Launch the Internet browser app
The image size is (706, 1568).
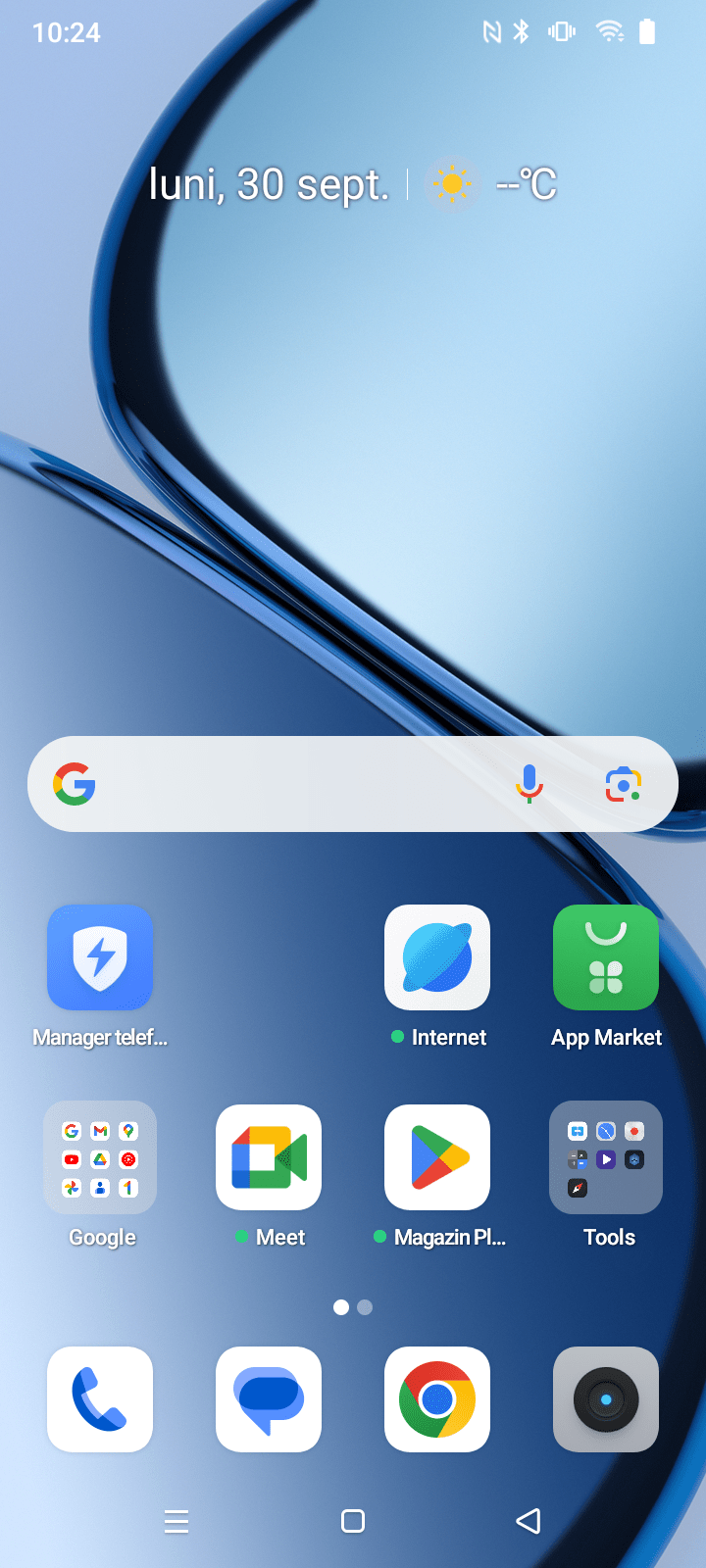437,958
